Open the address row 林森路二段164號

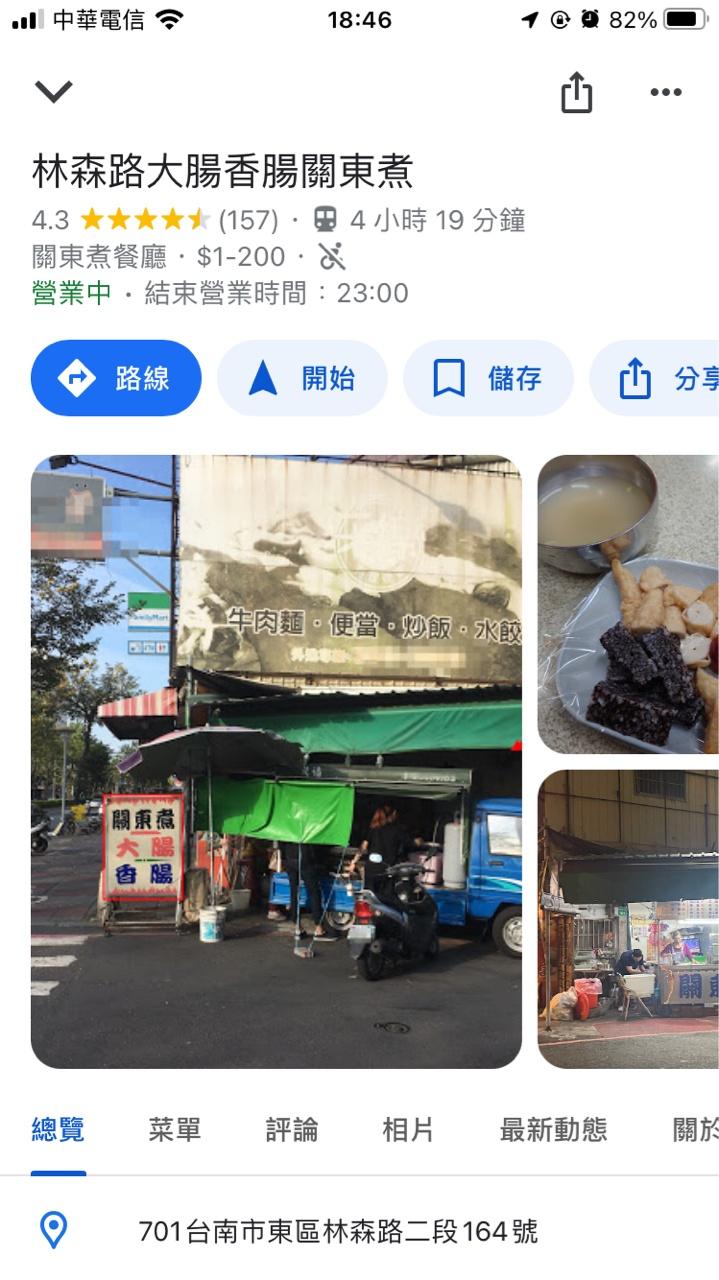[338, 1231]
